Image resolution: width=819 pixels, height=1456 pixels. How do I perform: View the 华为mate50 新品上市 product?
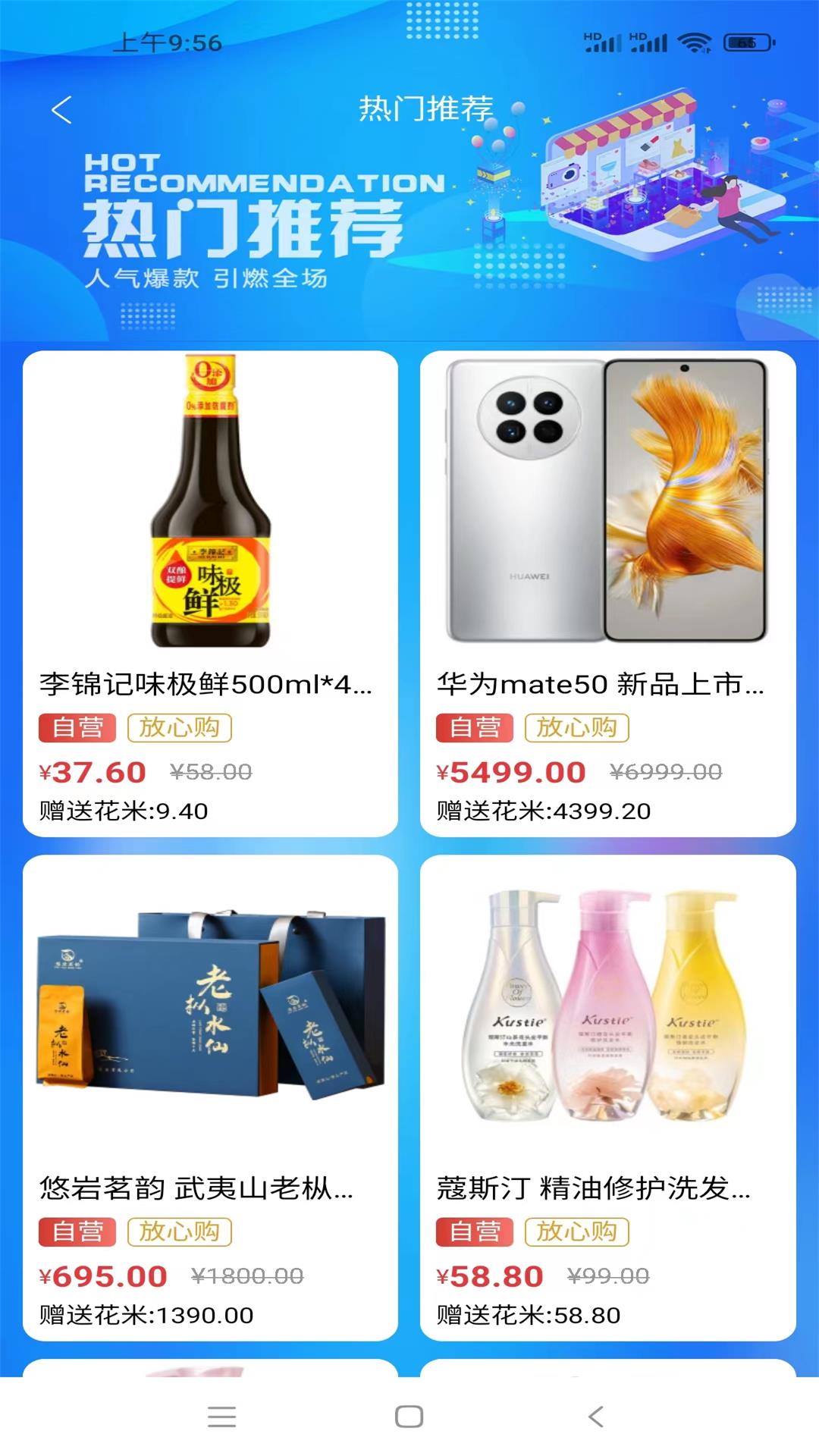tap(607, 593)
